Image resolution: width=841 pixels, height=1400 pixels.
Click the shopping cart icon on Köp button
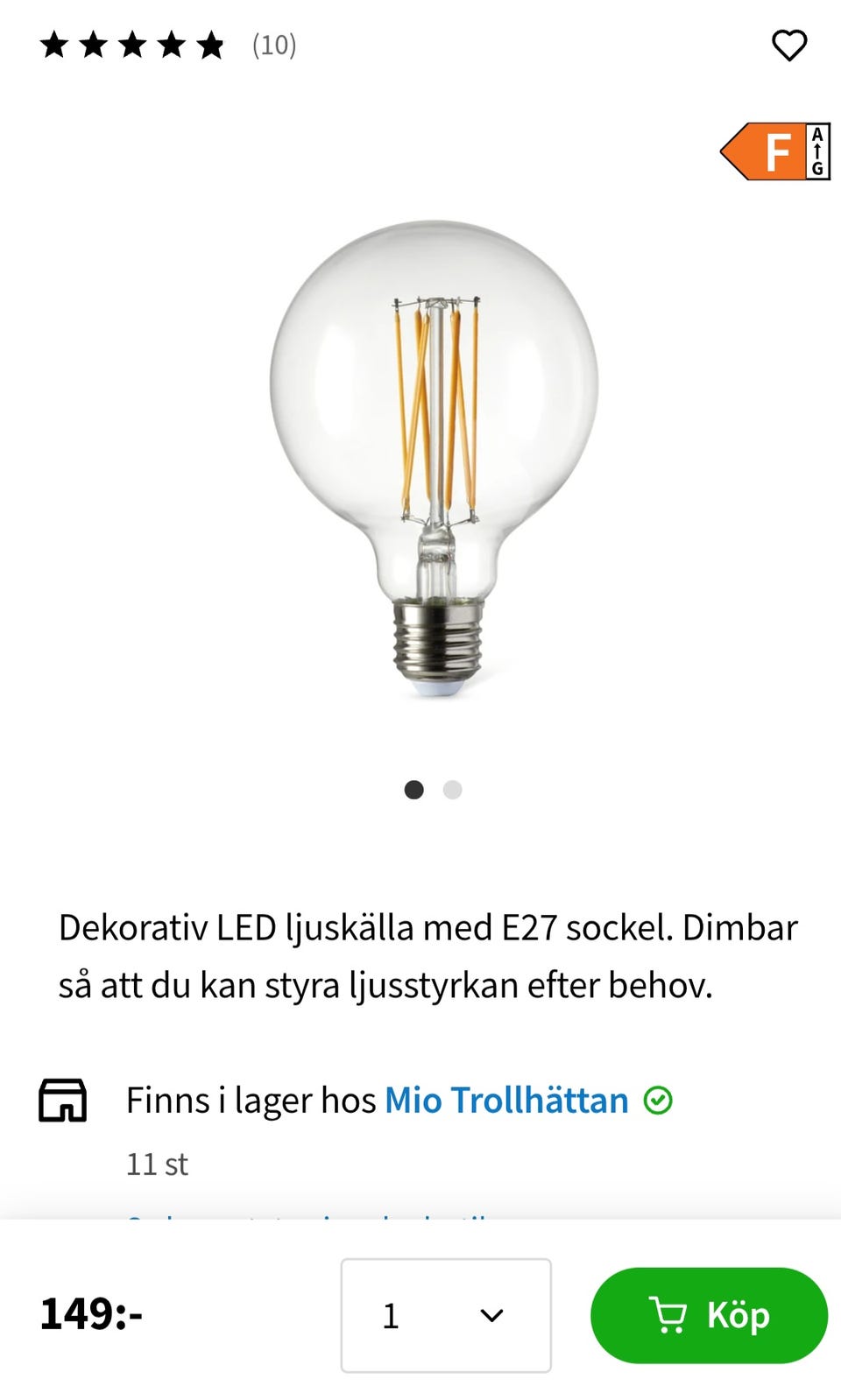[x=670, y=1314]
